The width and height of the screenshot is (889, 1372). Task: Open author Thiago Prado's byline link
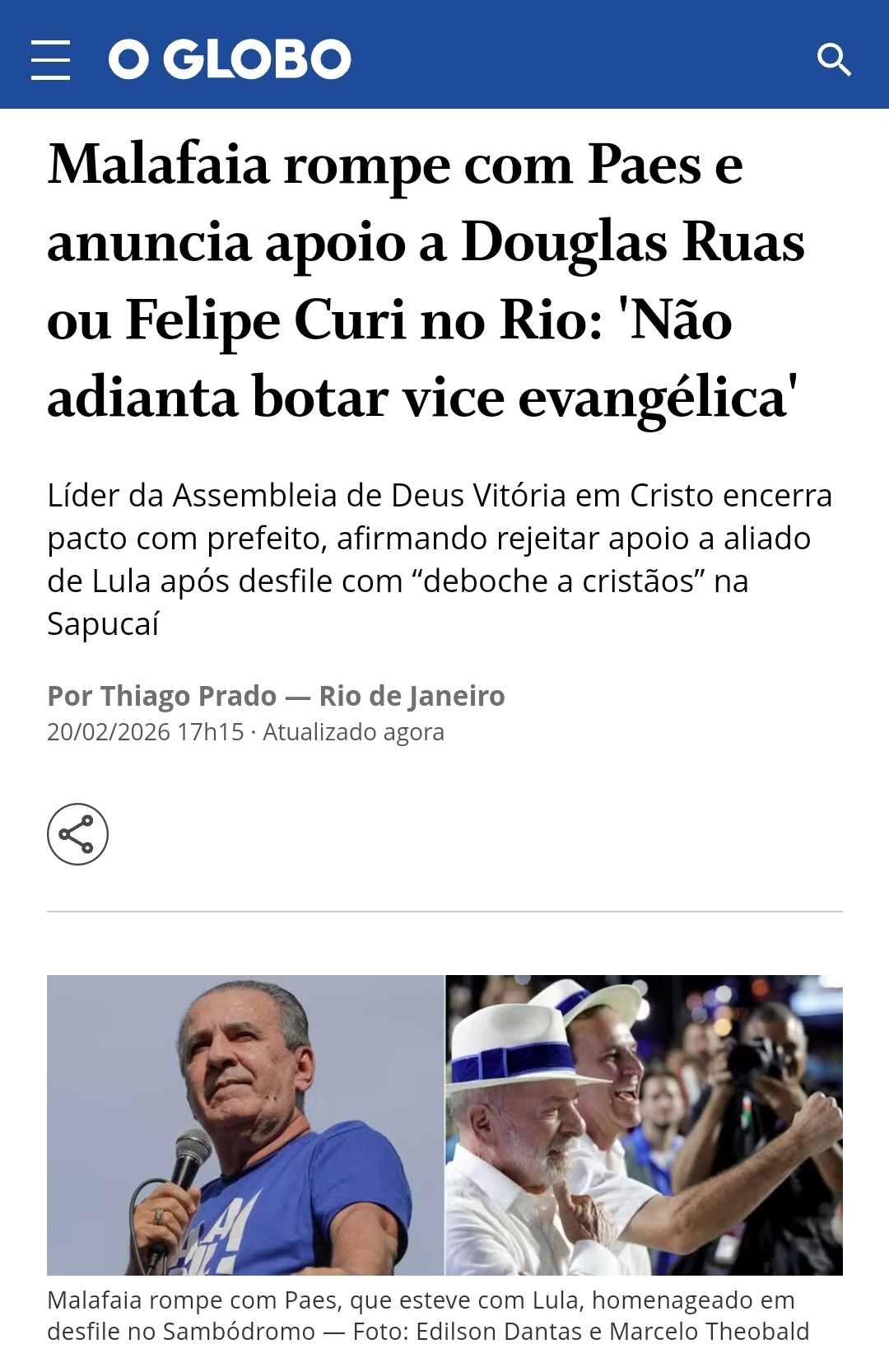pyautogui.click(x=189, y=696)
